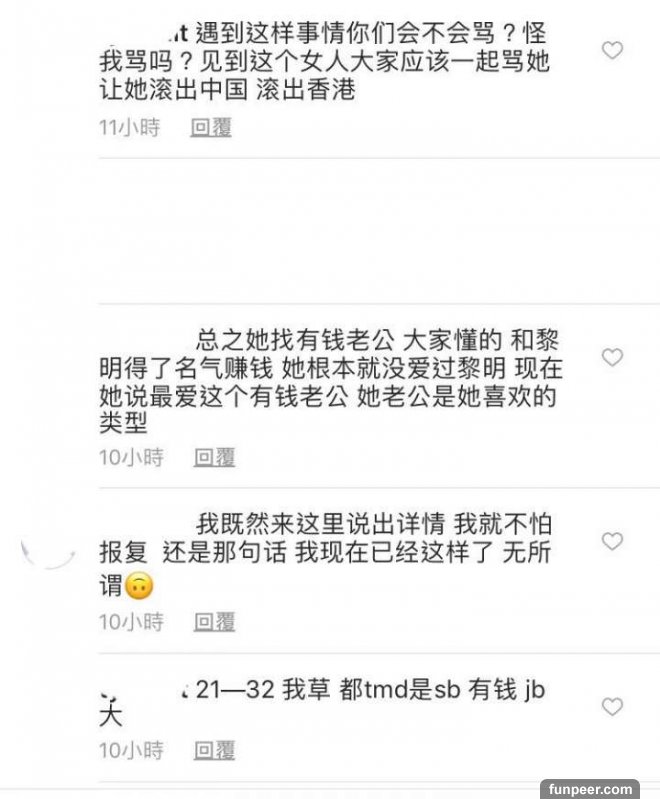Image resolution: width=660 pixels, height=799 pixels.
Task: Like the comment saying 我就不怕报复
Action: pyautogui.click(x=612, y=541)
